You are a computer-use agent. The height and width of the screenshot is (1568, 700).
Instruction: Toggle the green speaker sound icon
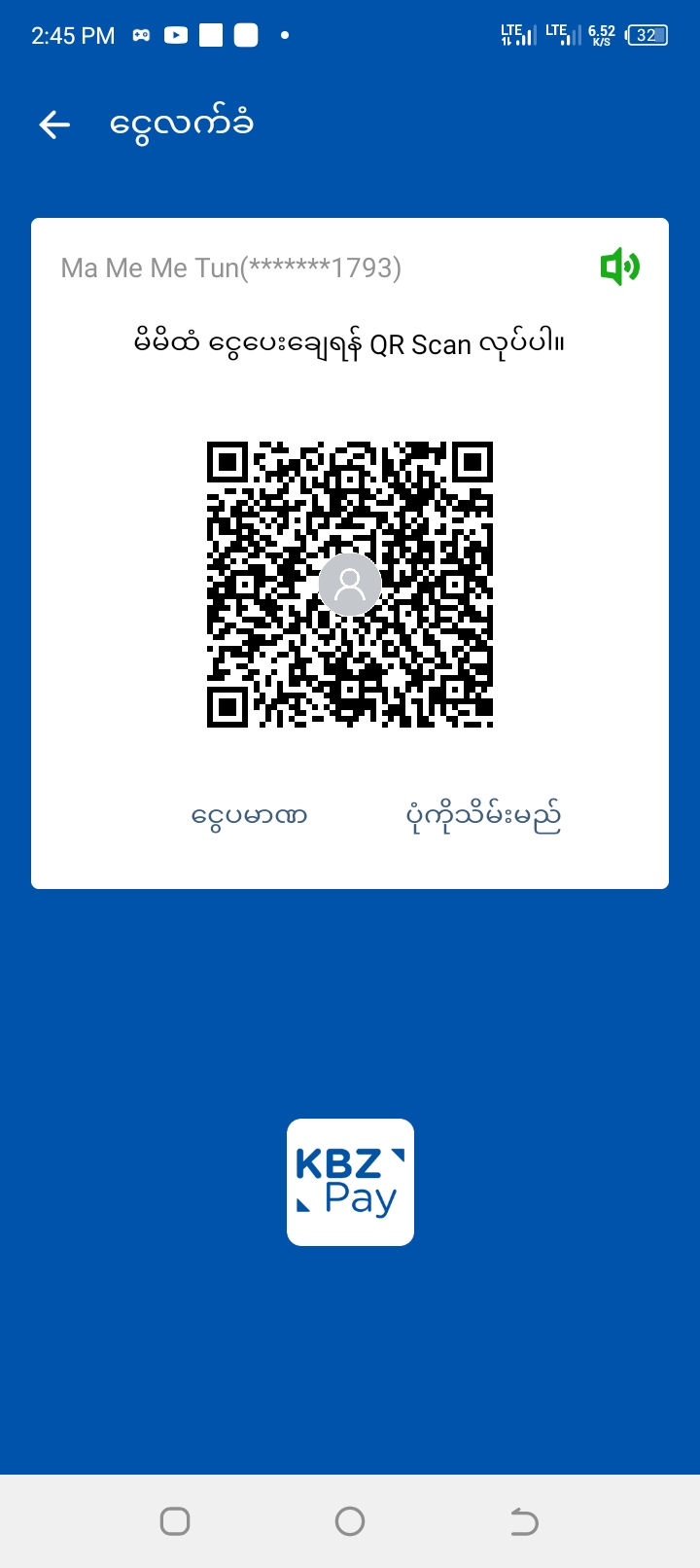point(619,267)
